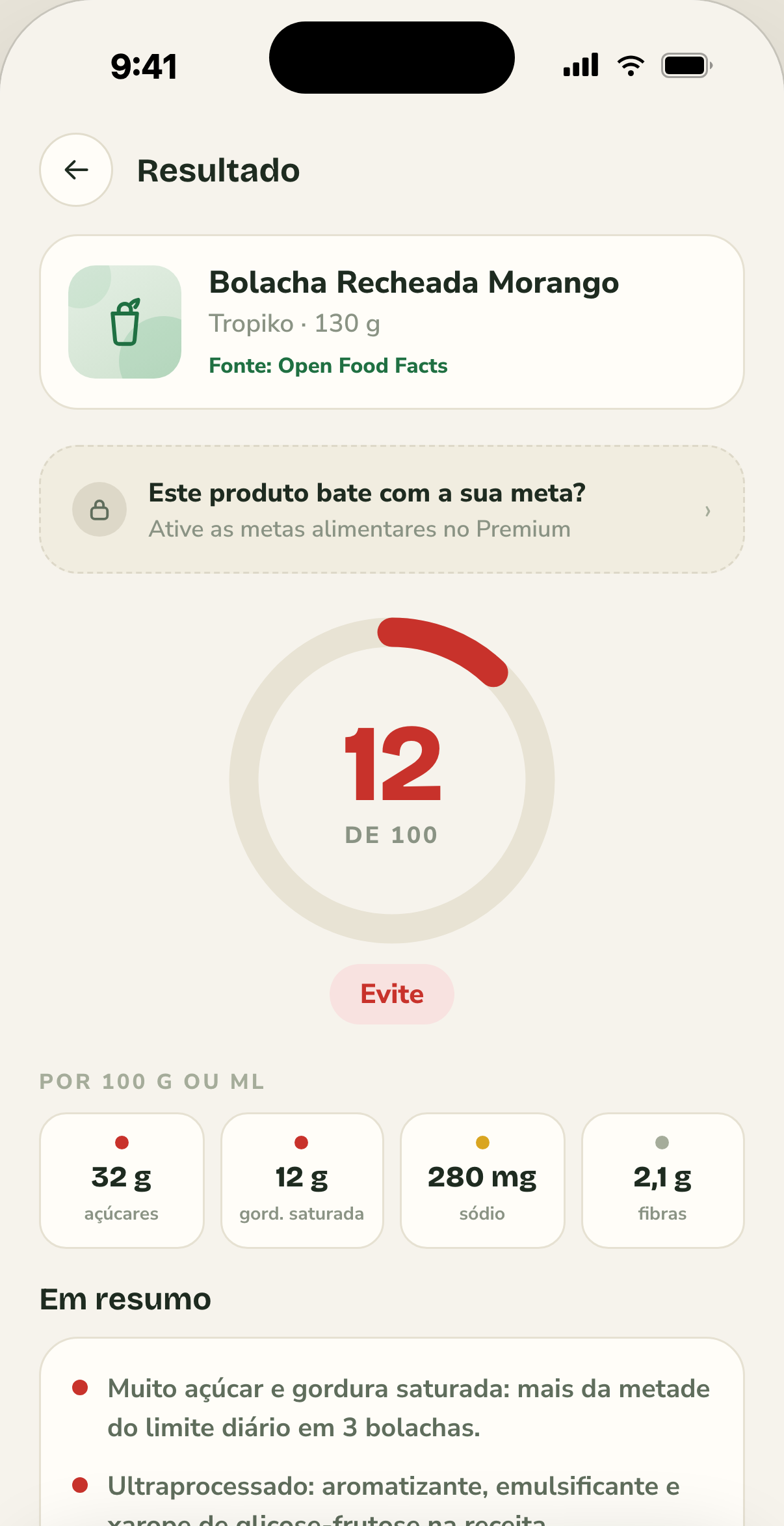The width and height of the screenshot is (784, 1526).
Task: Open the Bolacha Recheada Morango product card
Action: (x=392, y=322)
